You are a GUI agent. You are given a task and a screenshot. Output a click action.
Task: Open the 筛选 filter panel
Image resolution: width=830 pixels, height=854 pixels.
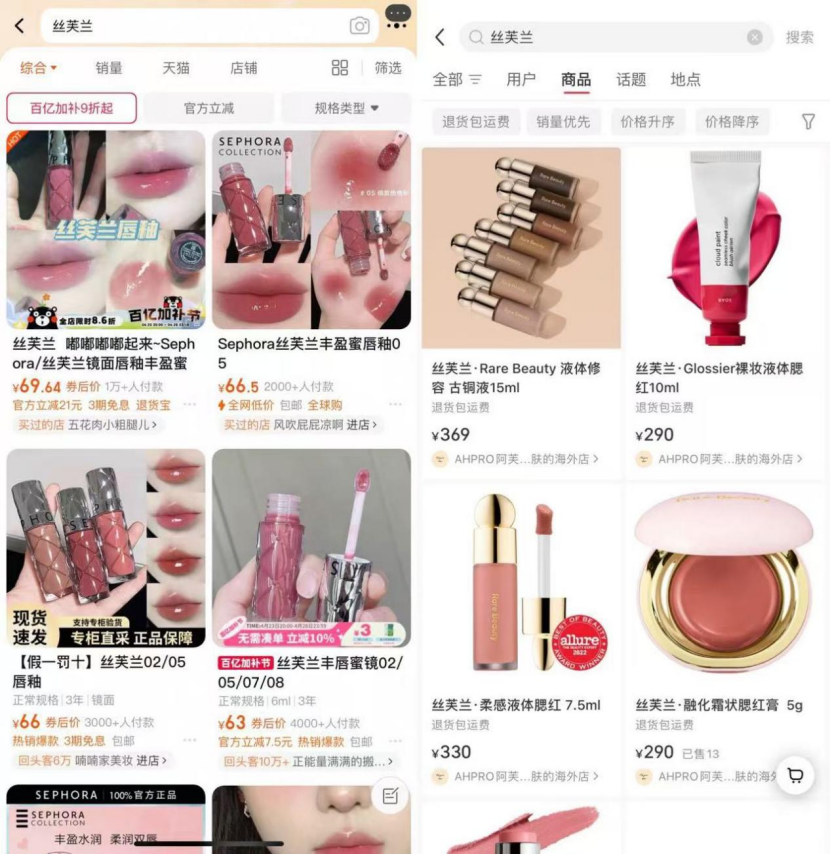[x=388, y=68]
